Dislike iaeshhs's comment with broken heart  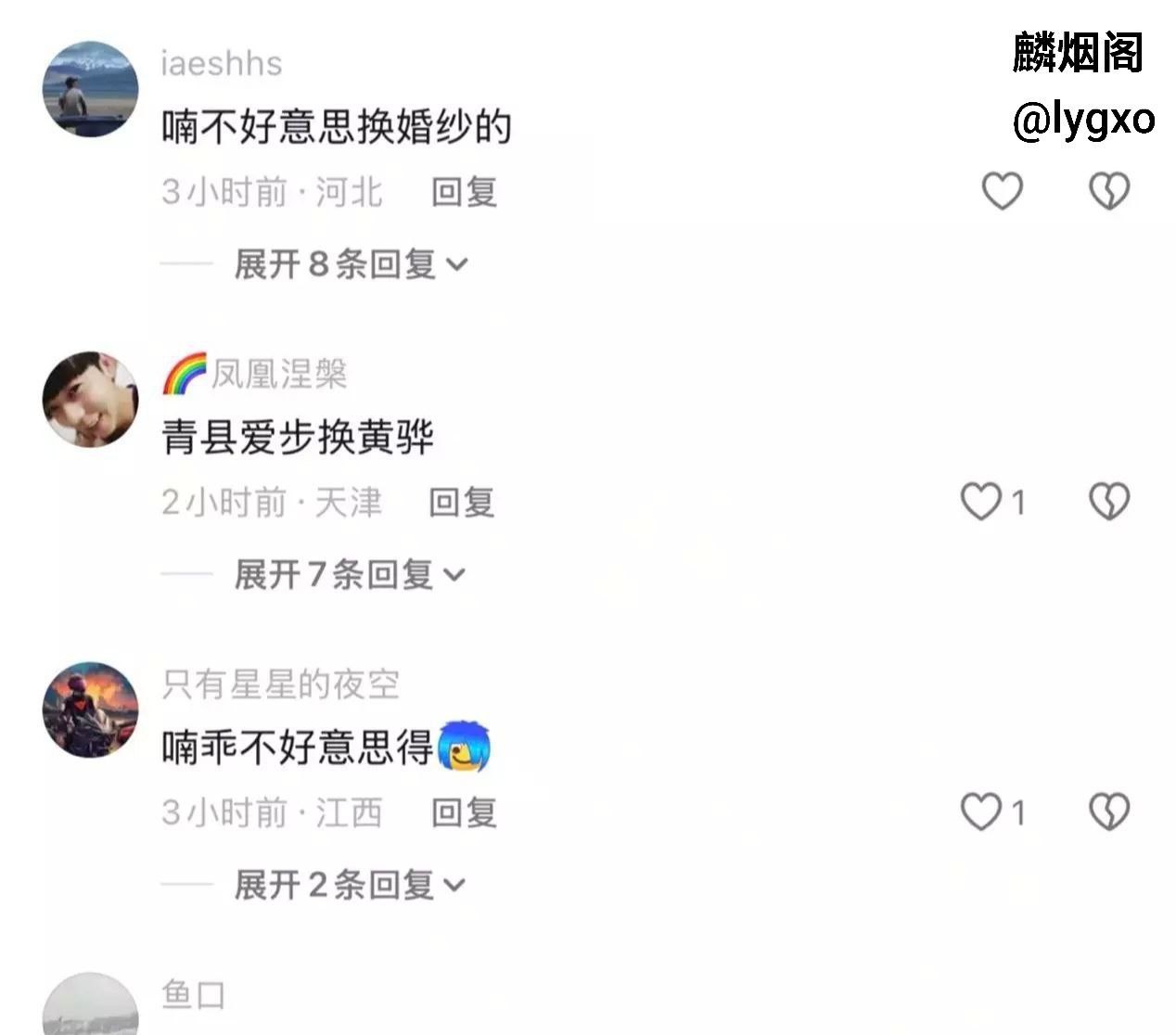point(1108,191)
